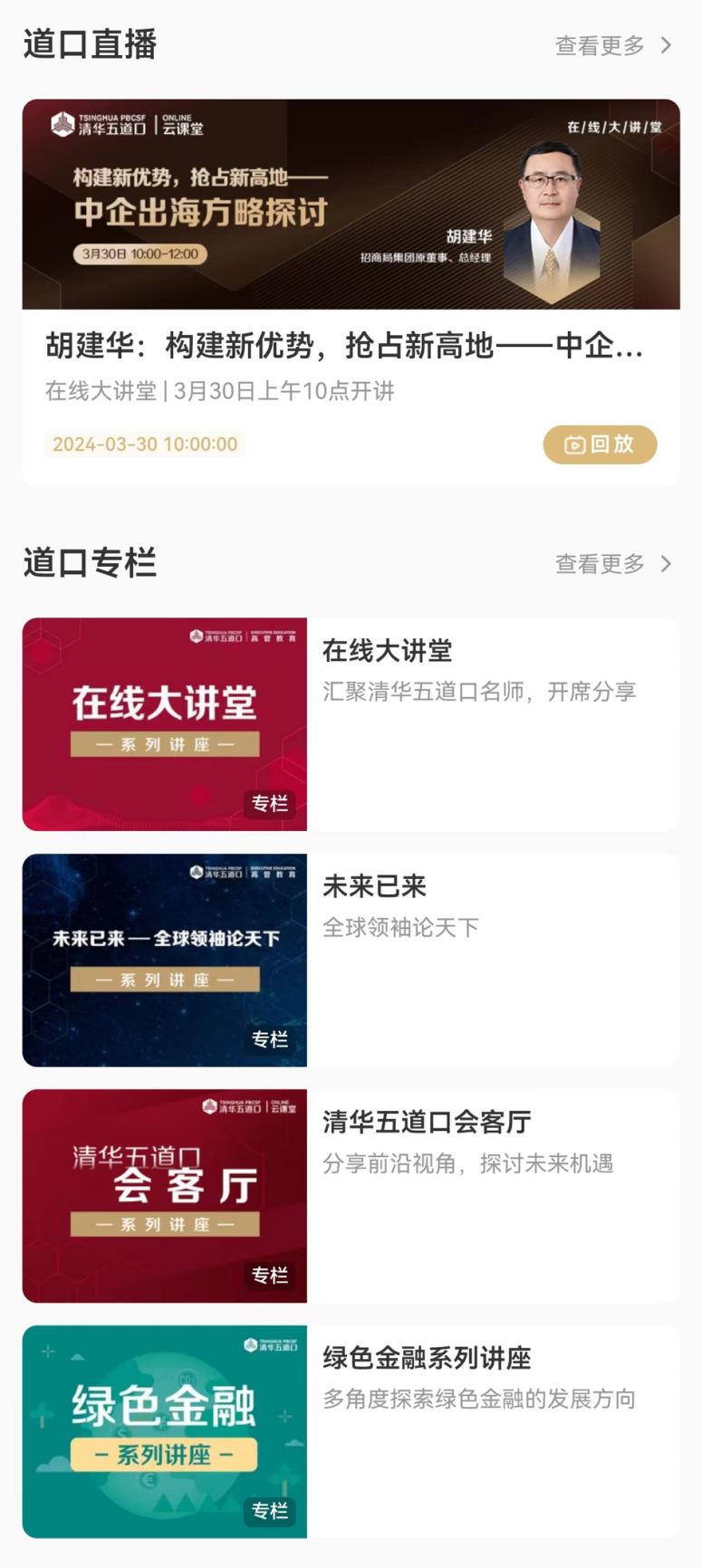Open the 在线大讲堂 column

click(x=351, y=724)
